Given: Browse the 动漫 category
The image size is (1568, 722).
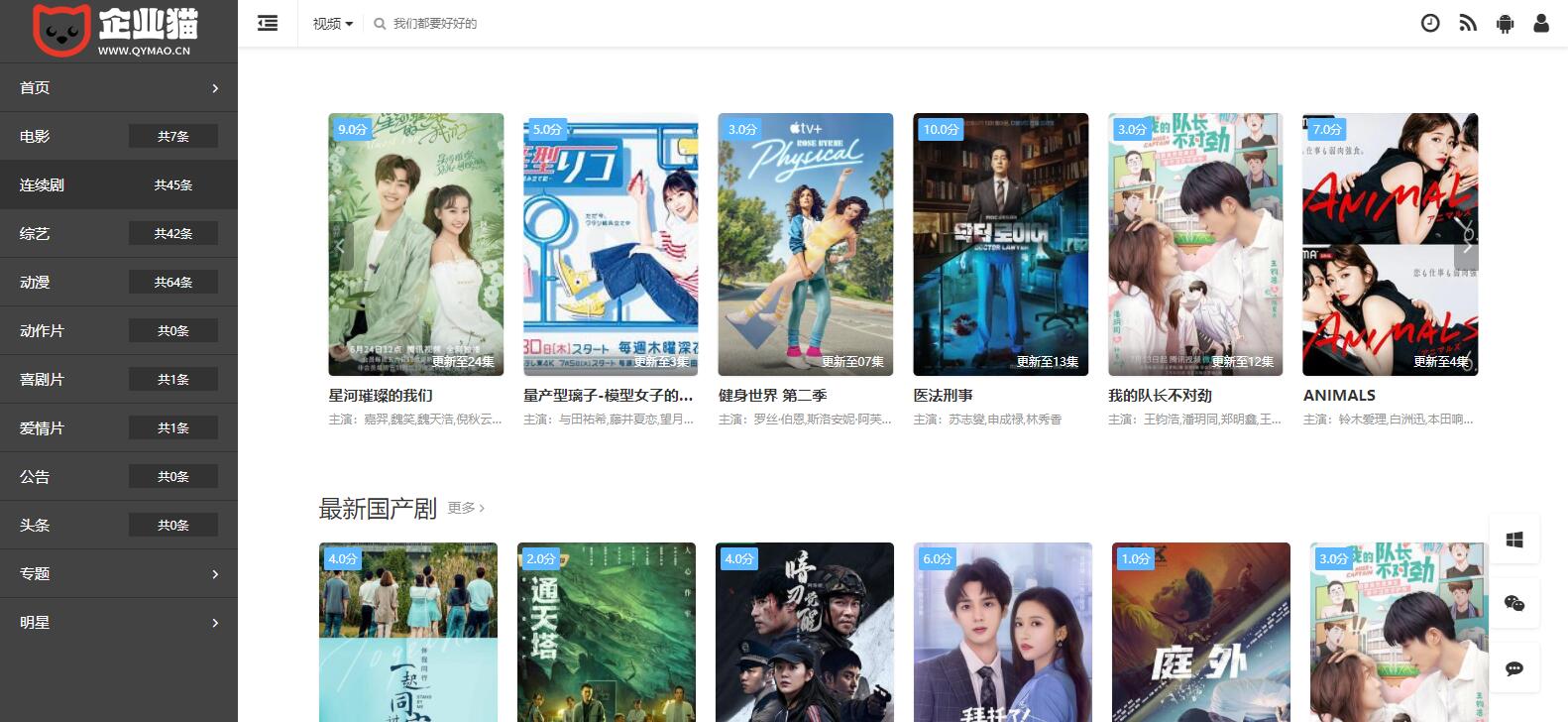Looking at the screenshot, I should coord(119,282).
